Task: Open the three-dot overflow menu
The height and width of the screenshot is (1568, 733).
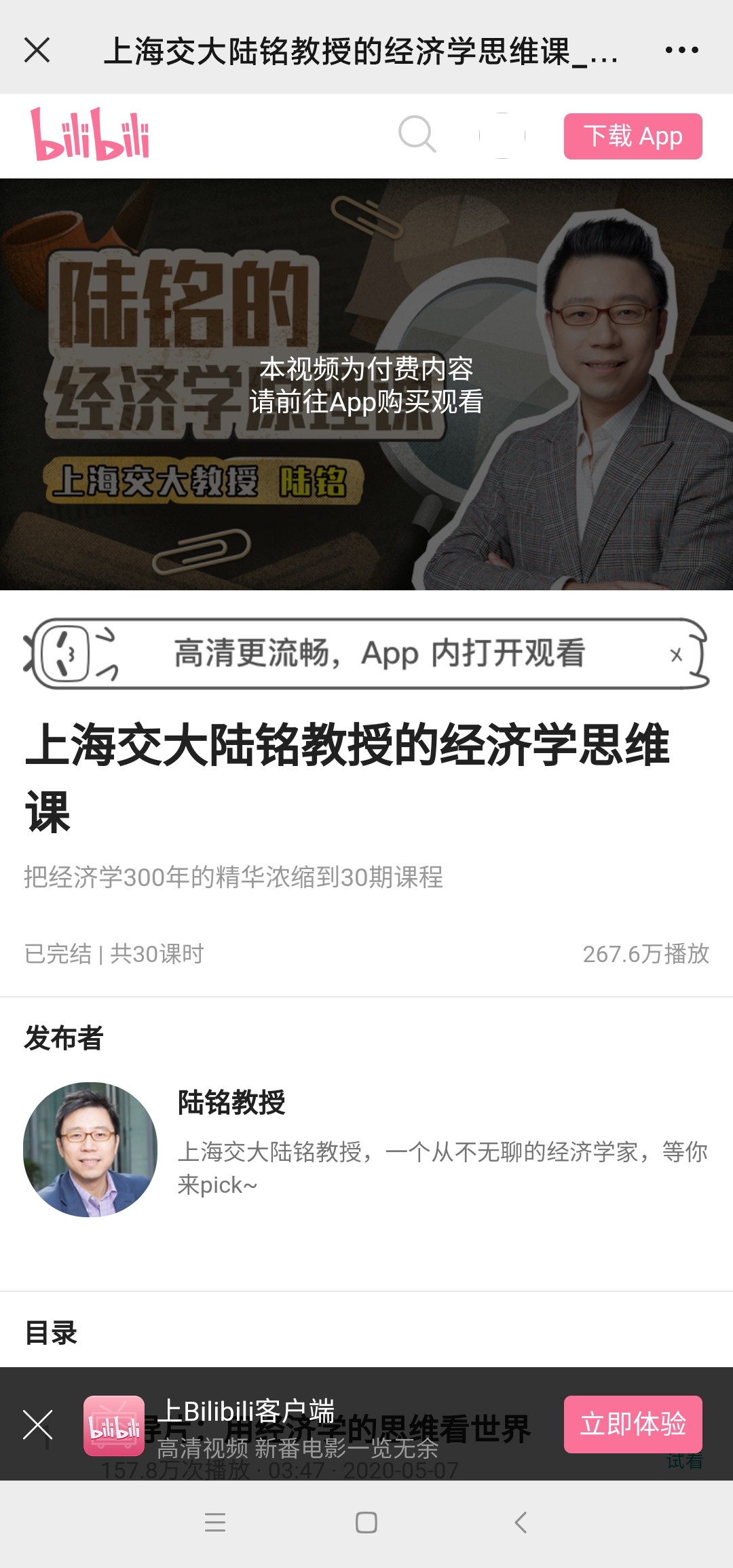Action: coord(681,50)
